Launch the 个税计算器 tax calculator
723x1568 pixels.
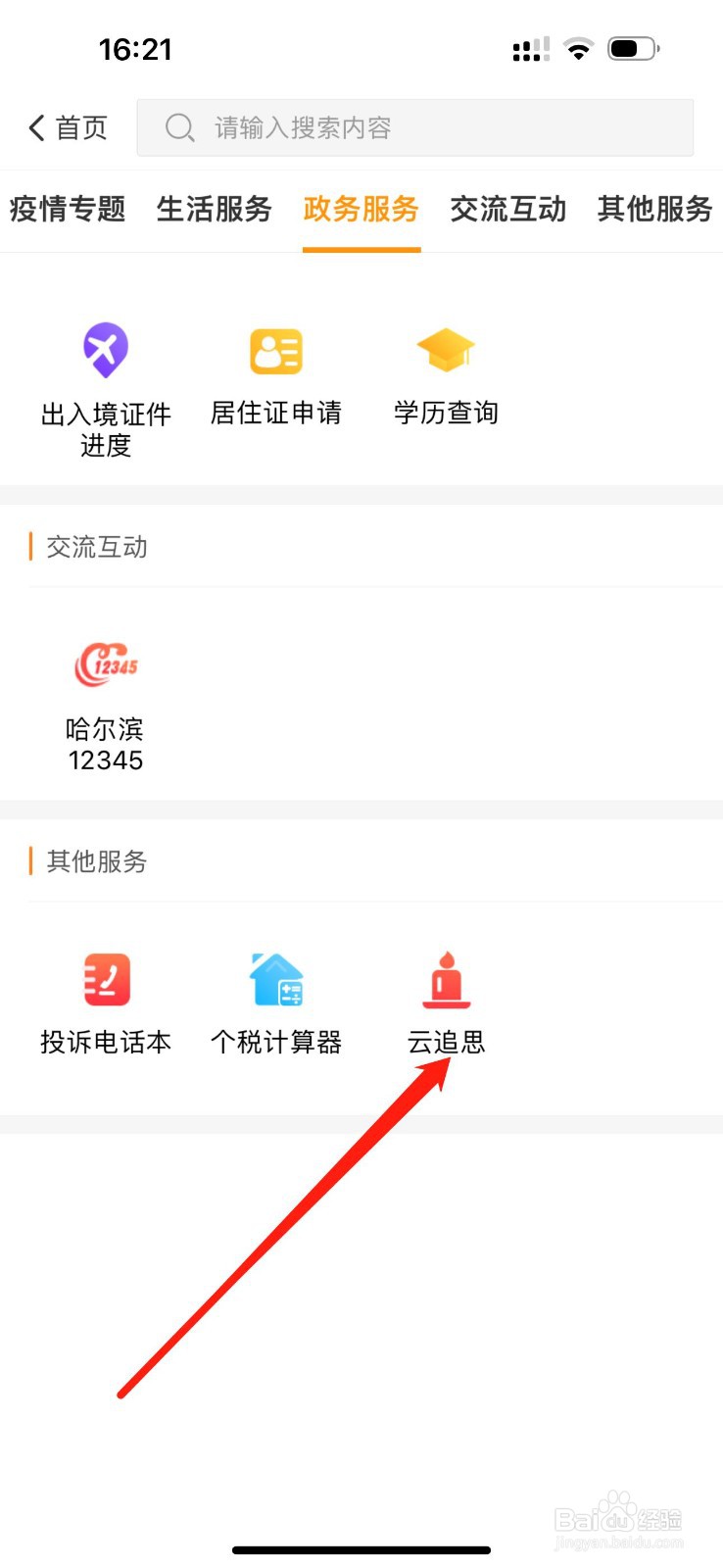pos(275,1000)
